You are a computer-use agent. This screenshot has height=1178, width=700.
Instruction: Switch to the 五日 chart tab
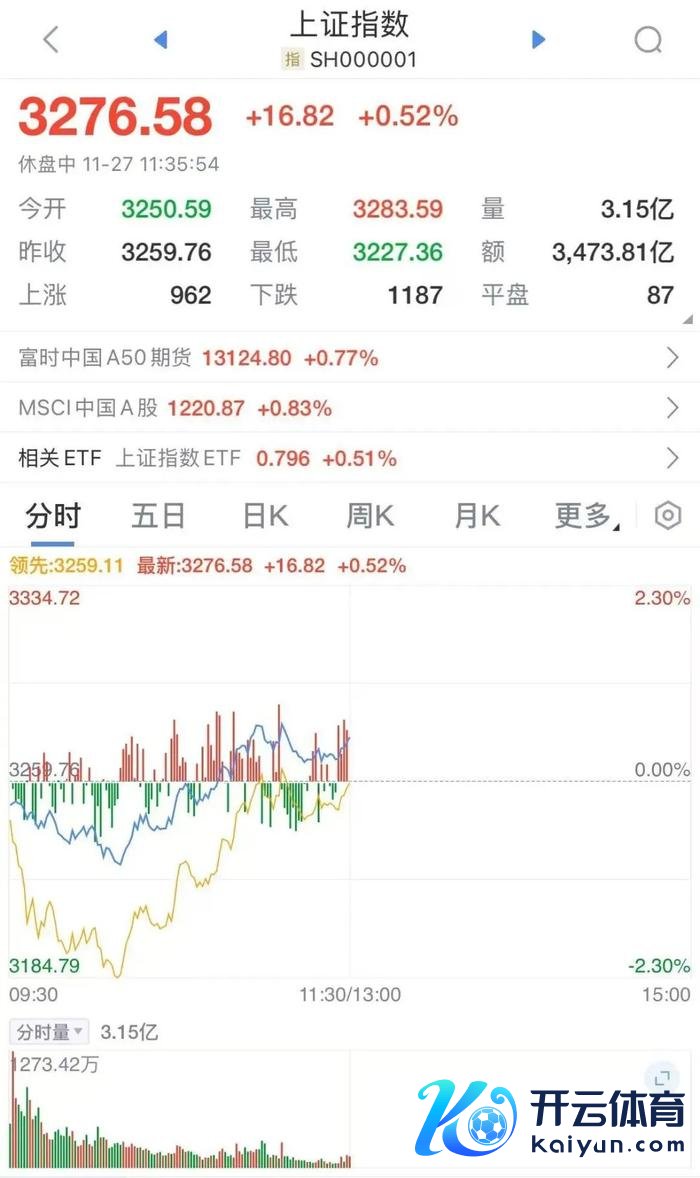(x=158, y=516)
